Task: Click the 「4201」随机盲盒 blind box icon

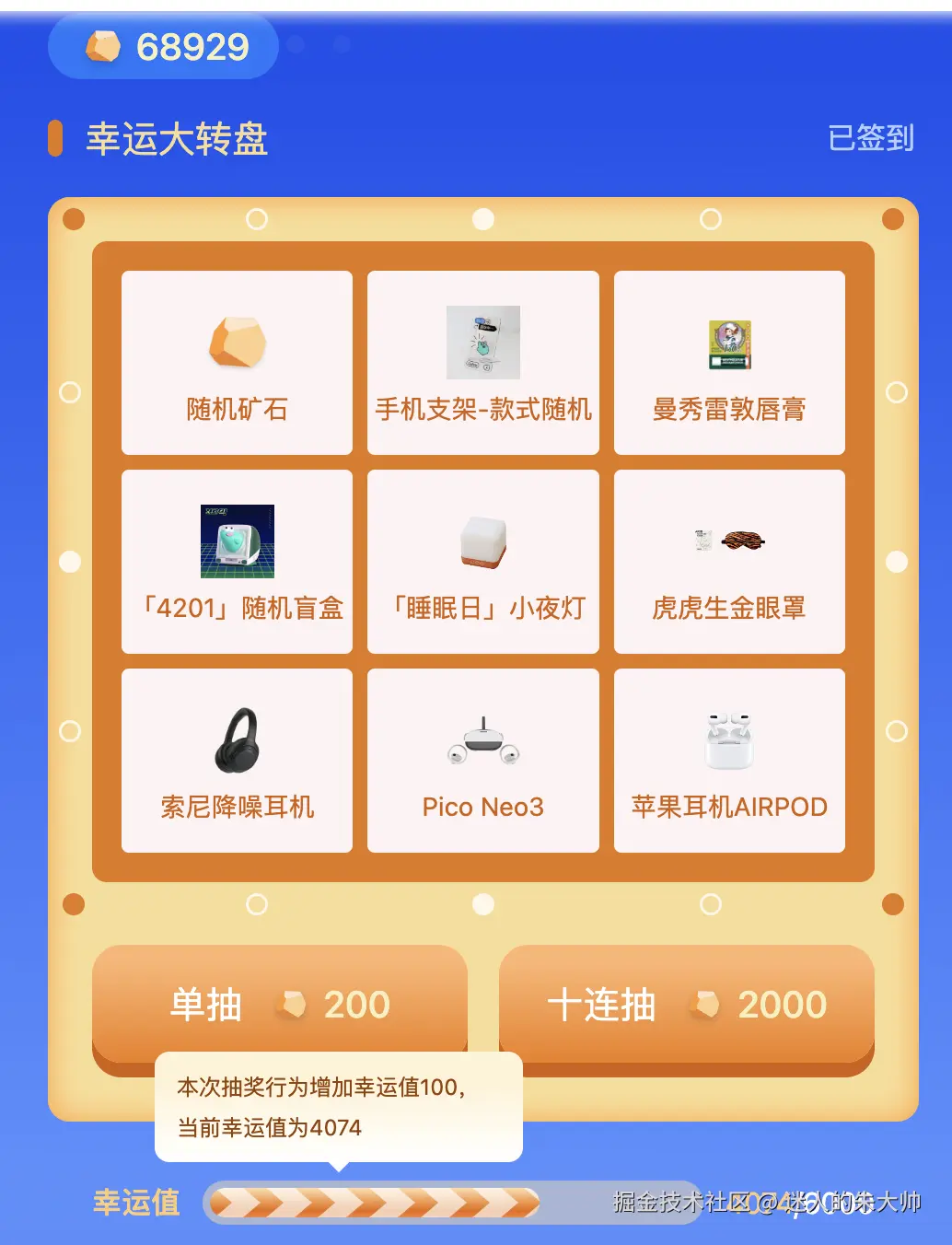Action: pyautogui.click(x=236, y=541)
